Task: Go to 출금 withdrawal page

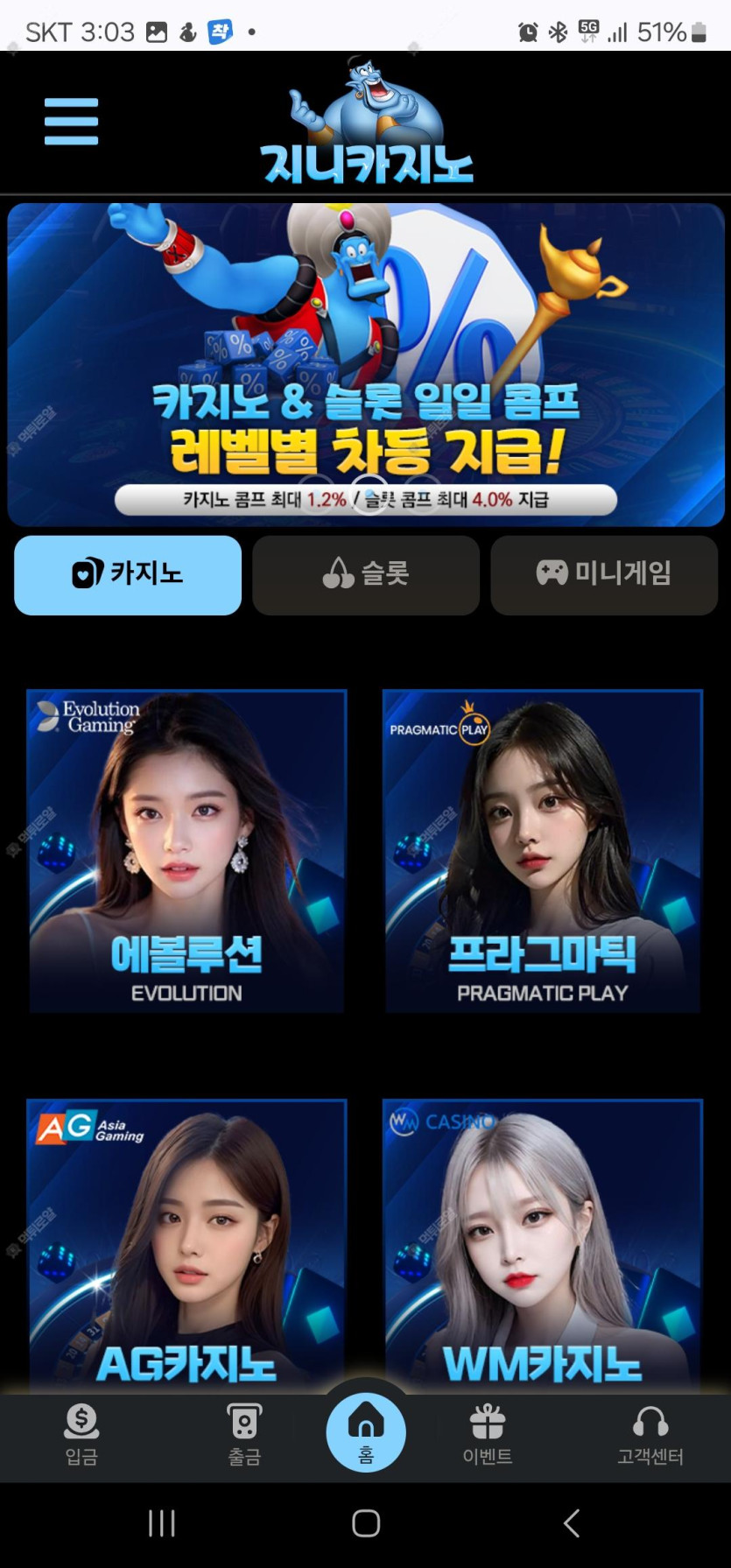Action: (244, 1434)
